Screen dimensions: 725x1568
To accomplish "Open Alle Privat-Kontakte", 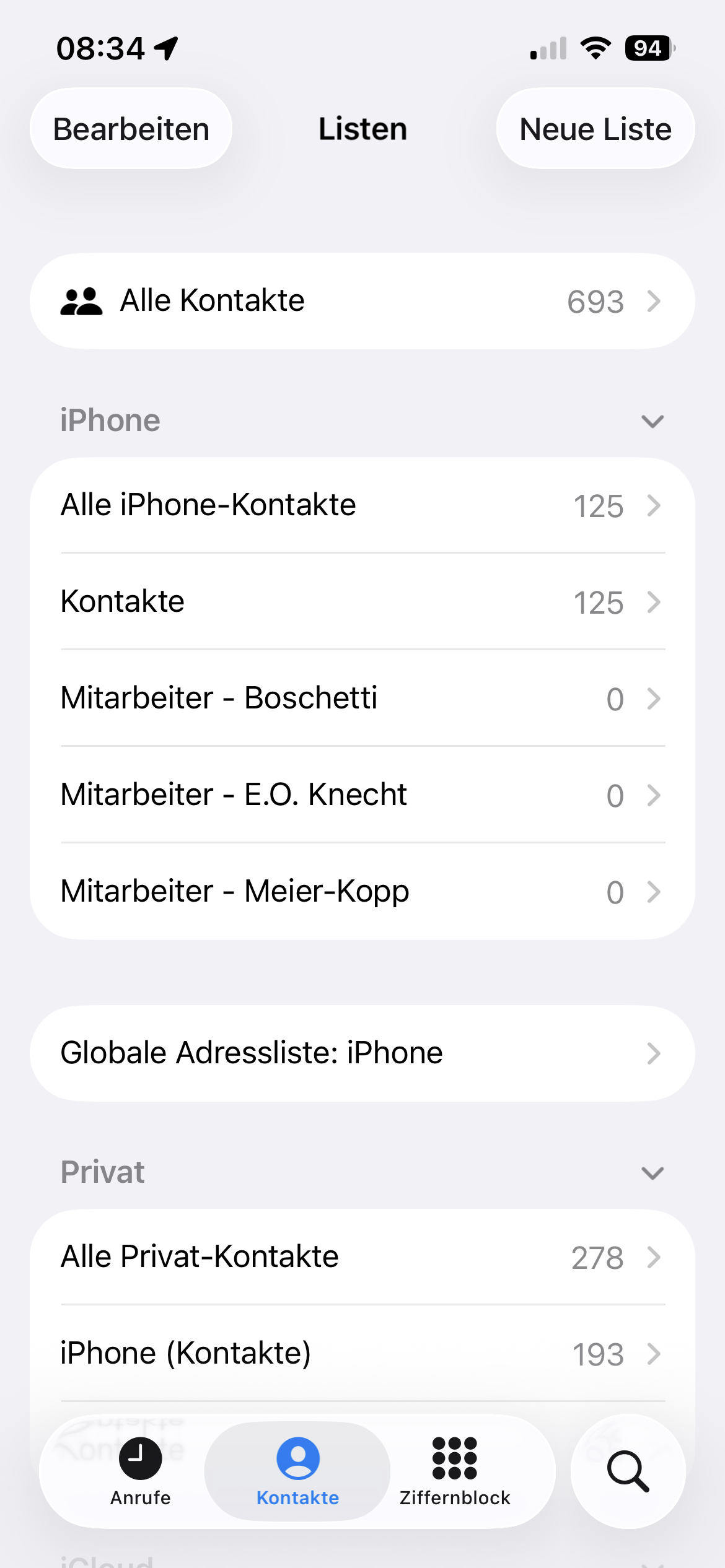I will tap(362, 1257).
